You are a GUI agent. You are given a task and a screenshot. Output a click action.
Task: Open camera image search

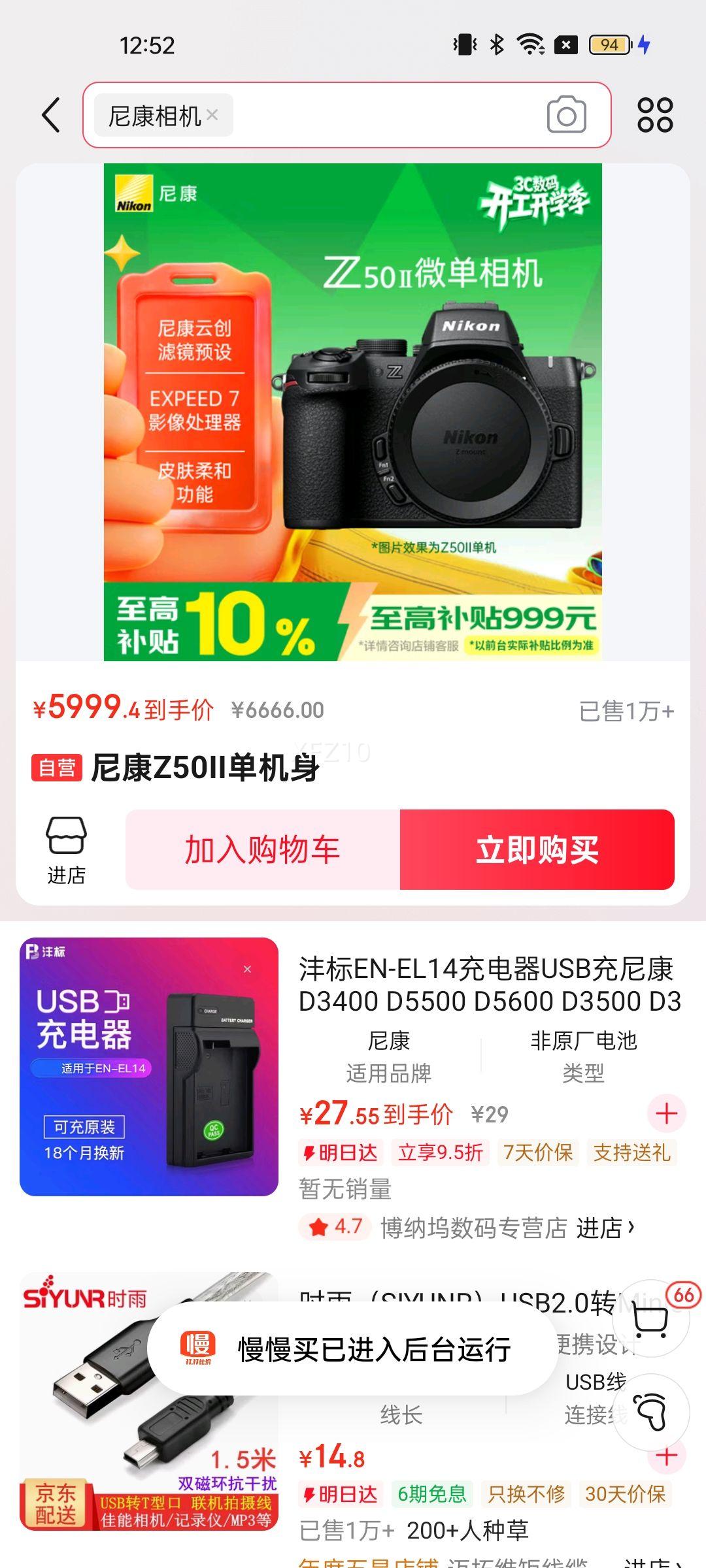(566, 116)
